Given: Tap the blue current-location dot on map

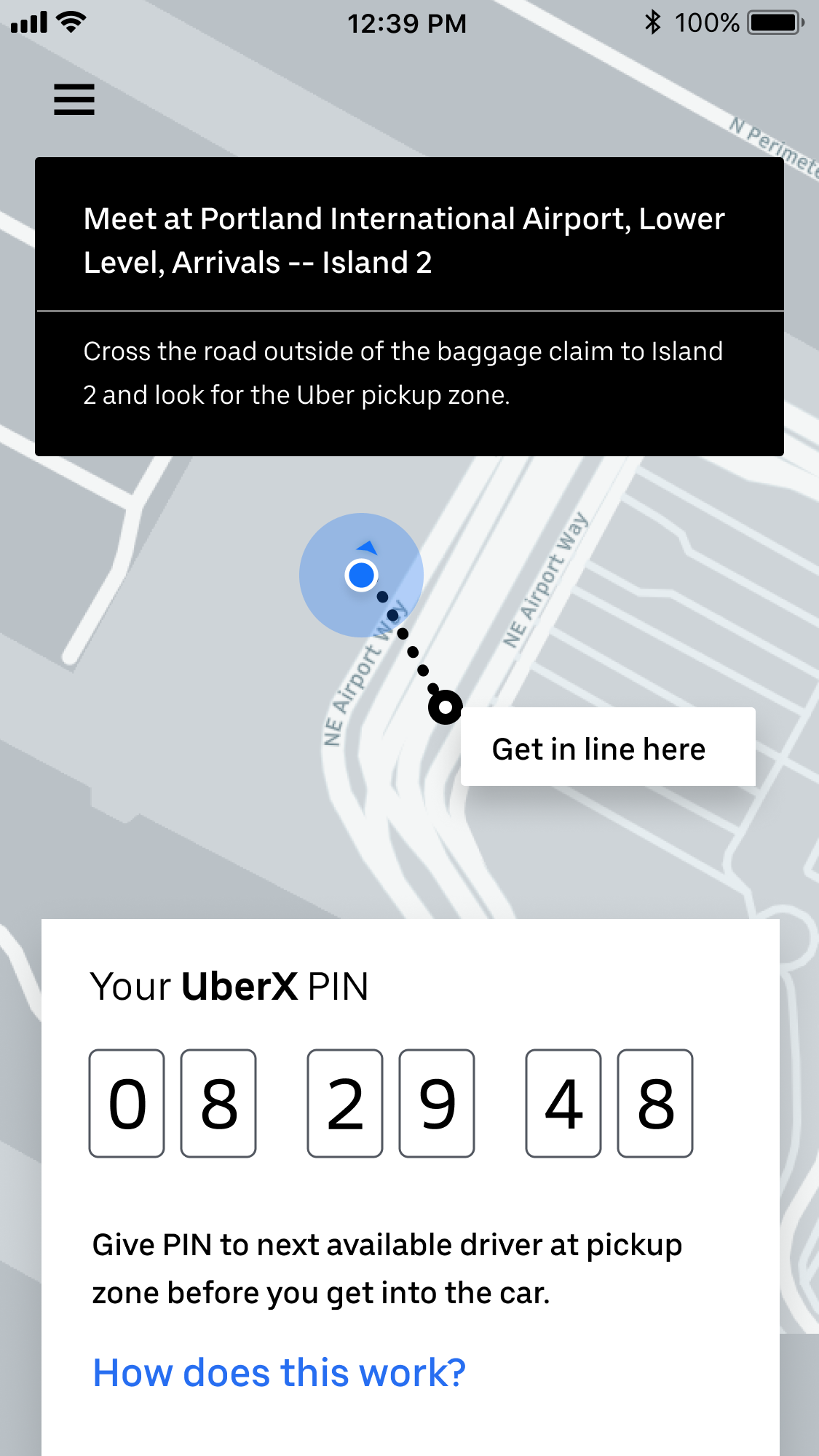Looking at the screenshot, I should click(x=362, y=575).
